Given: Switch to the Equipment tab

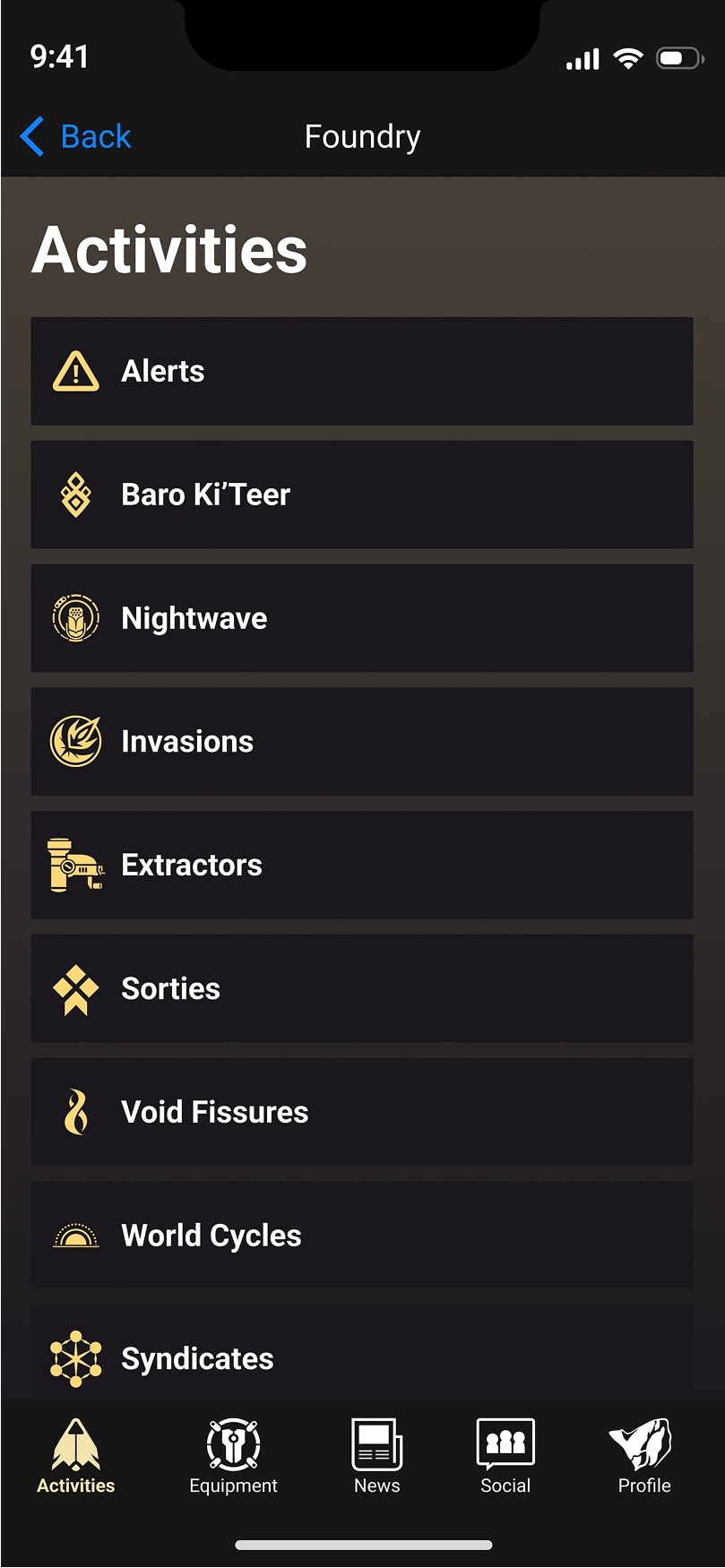Looking at the screenshot, I should 233,1457.
